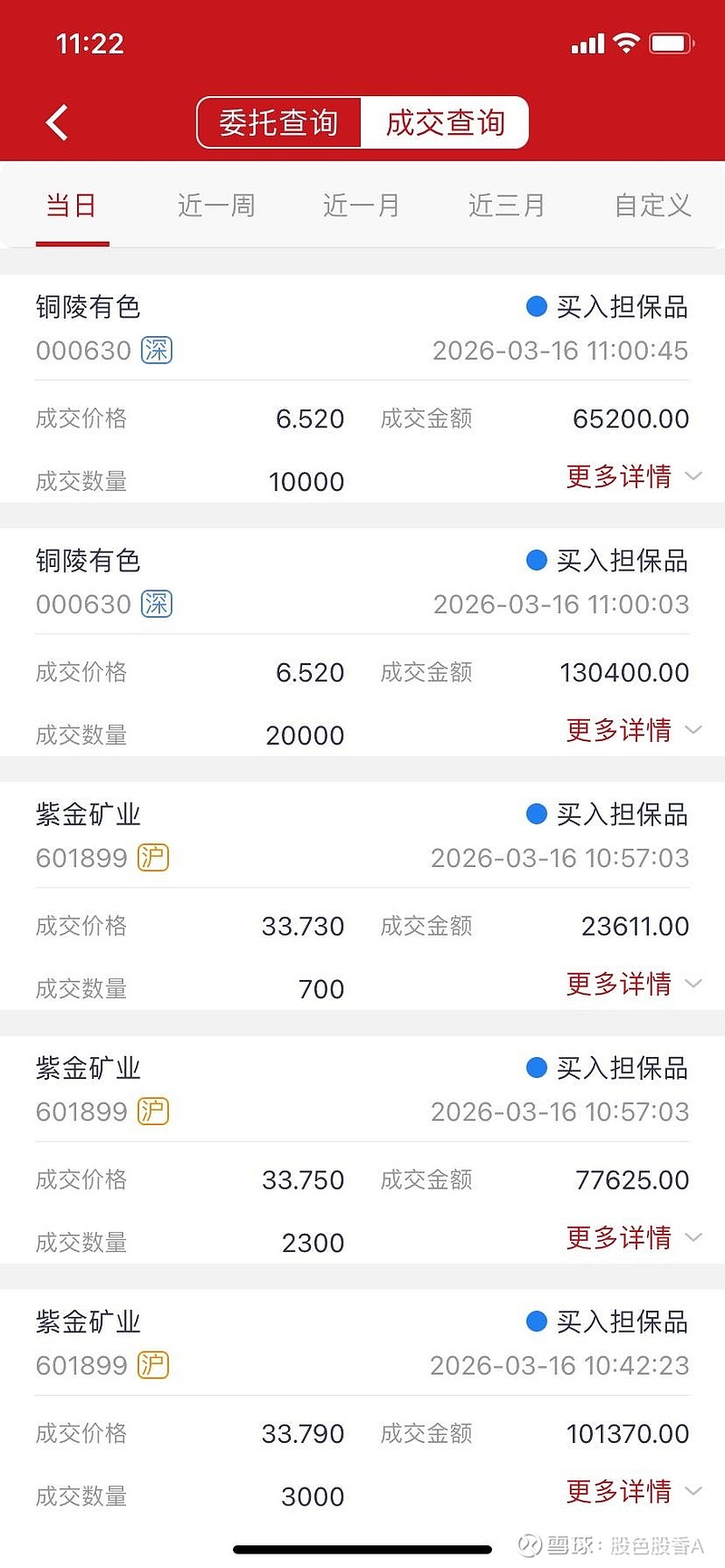Tap the battery icon in status bar
The height and width of the screenshot is (1568, 725).
coord(672,42)
